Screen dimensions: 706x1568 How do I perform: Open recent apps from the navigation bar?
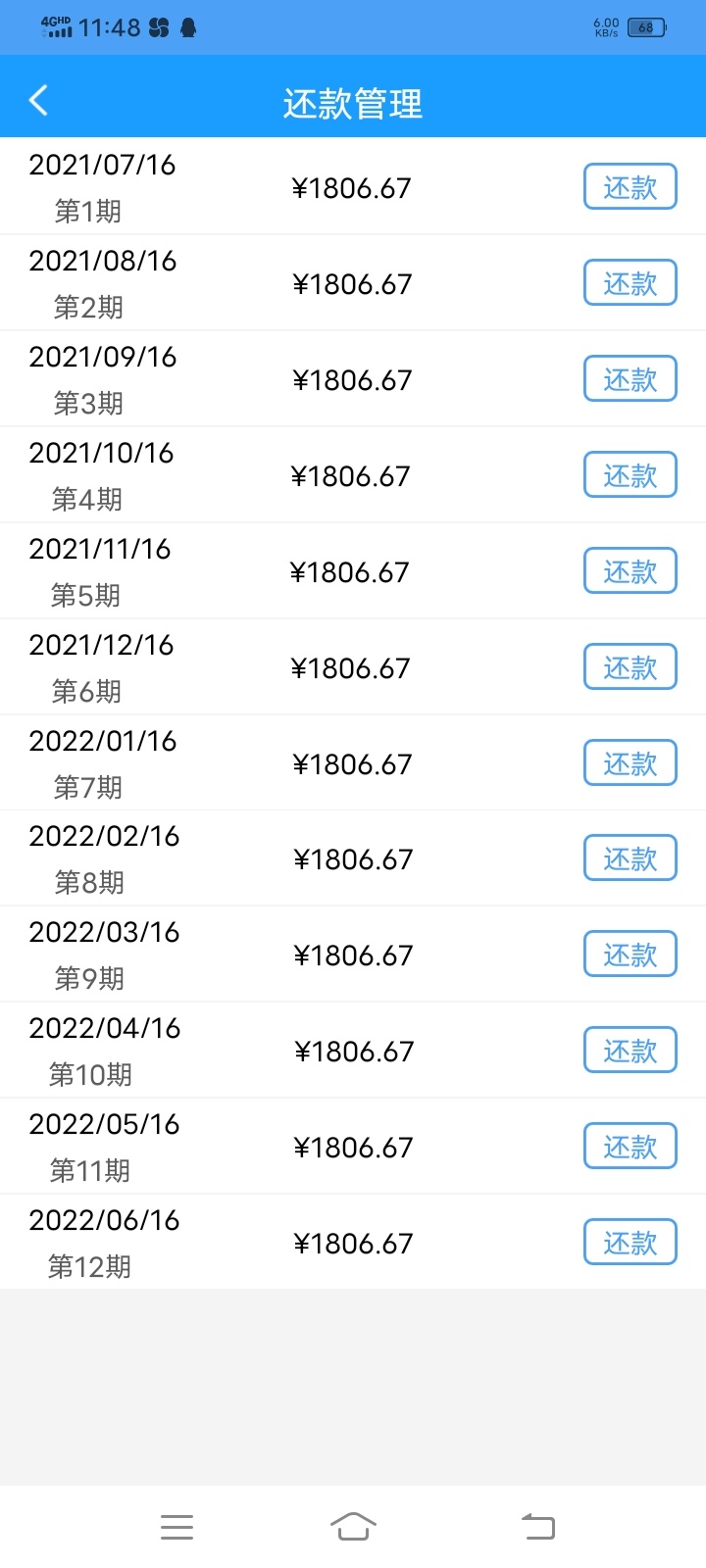coord(176,1527)
